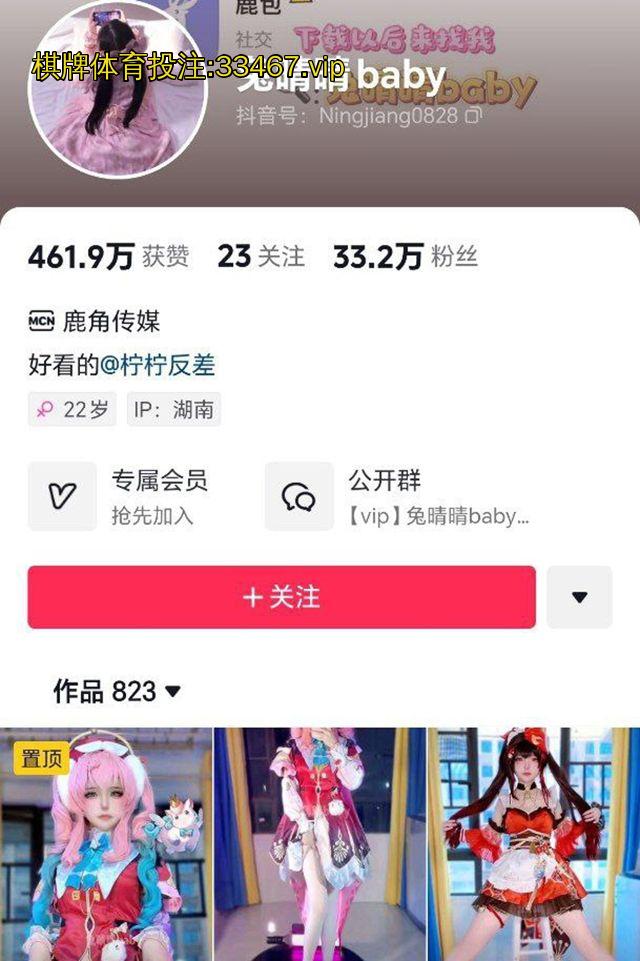Expand the arrow next to the follow button
This screenshot has height=961, width=640.
point(579,597)
